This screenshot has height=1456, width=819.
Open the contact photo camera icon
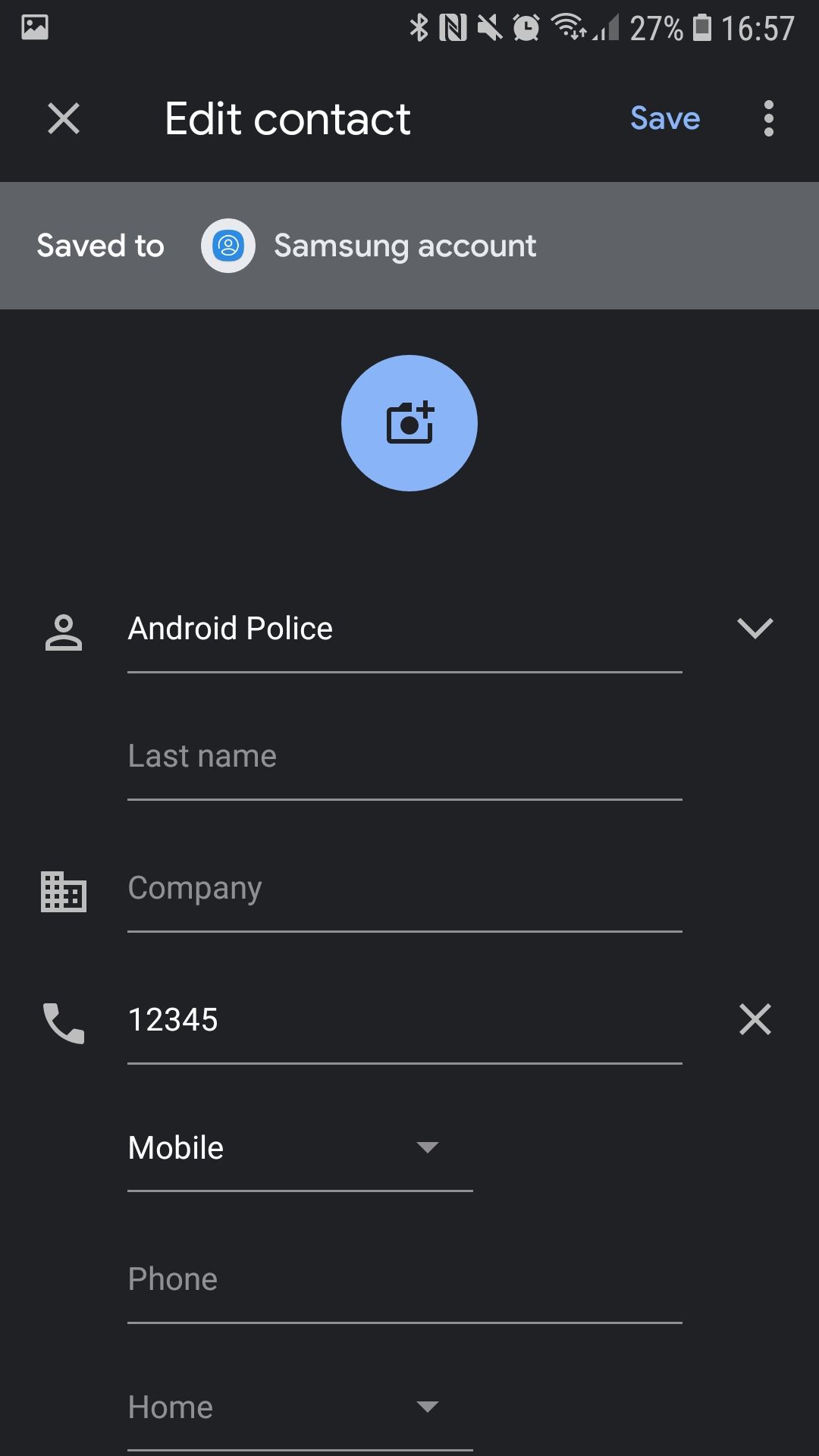tap(409, 422)
